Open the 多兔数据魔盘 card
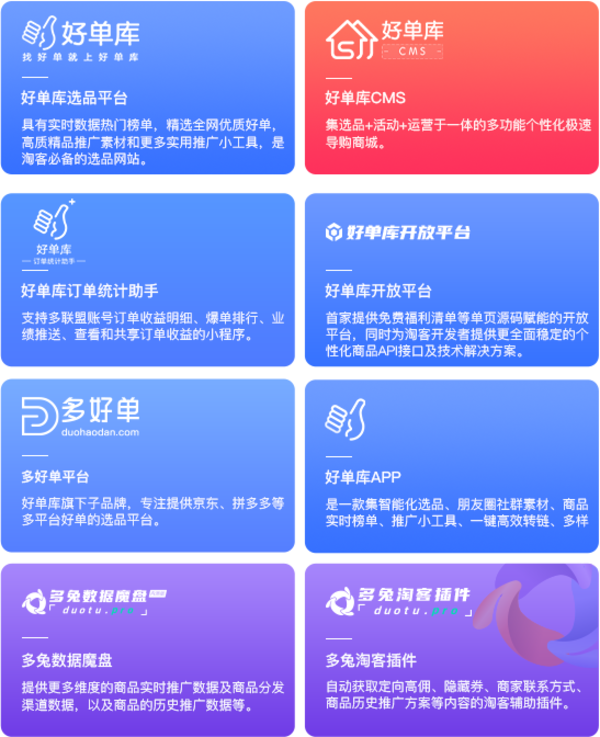This screenshot has height=737, width=600. (148, 649)
